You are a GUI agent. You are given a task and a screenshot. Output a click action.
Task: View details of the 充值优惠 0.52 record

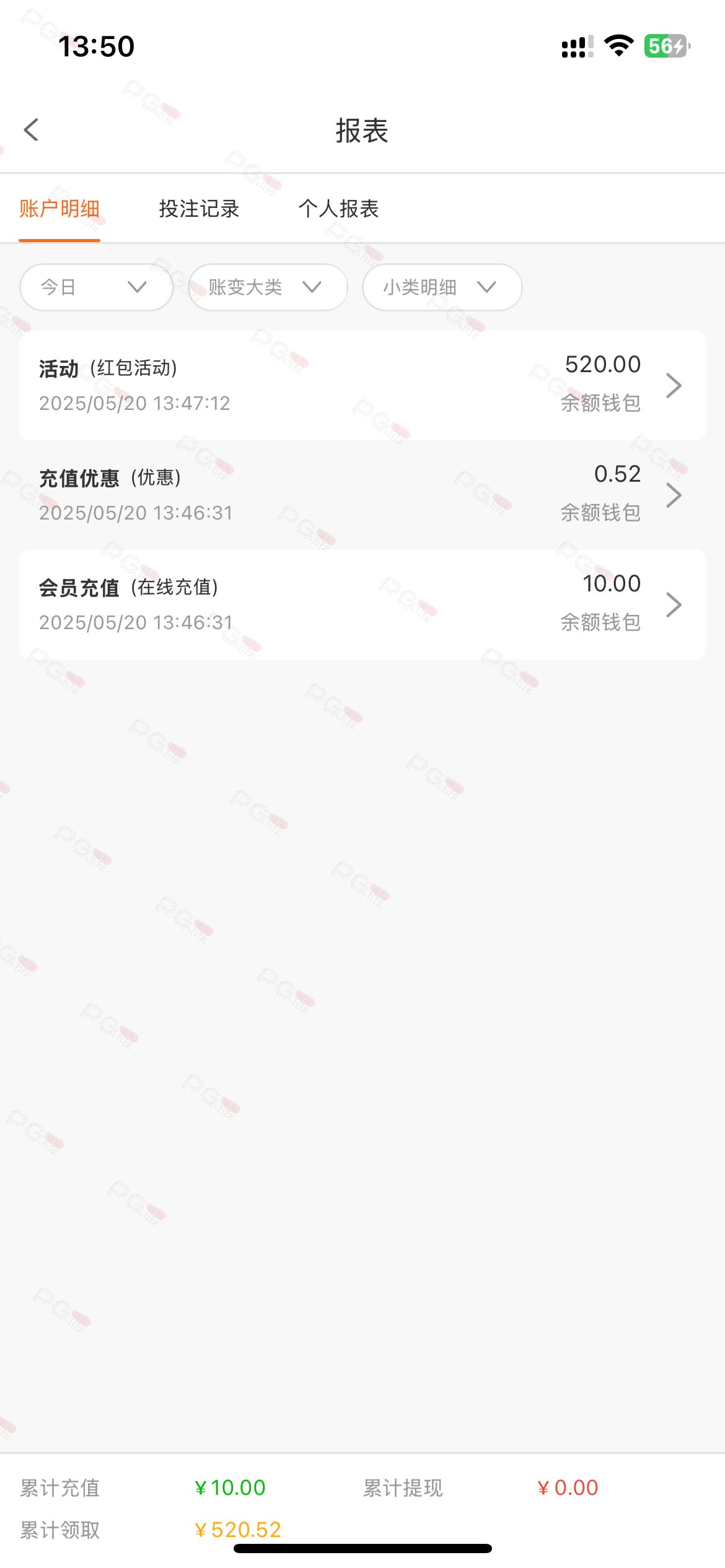point(362,495)
